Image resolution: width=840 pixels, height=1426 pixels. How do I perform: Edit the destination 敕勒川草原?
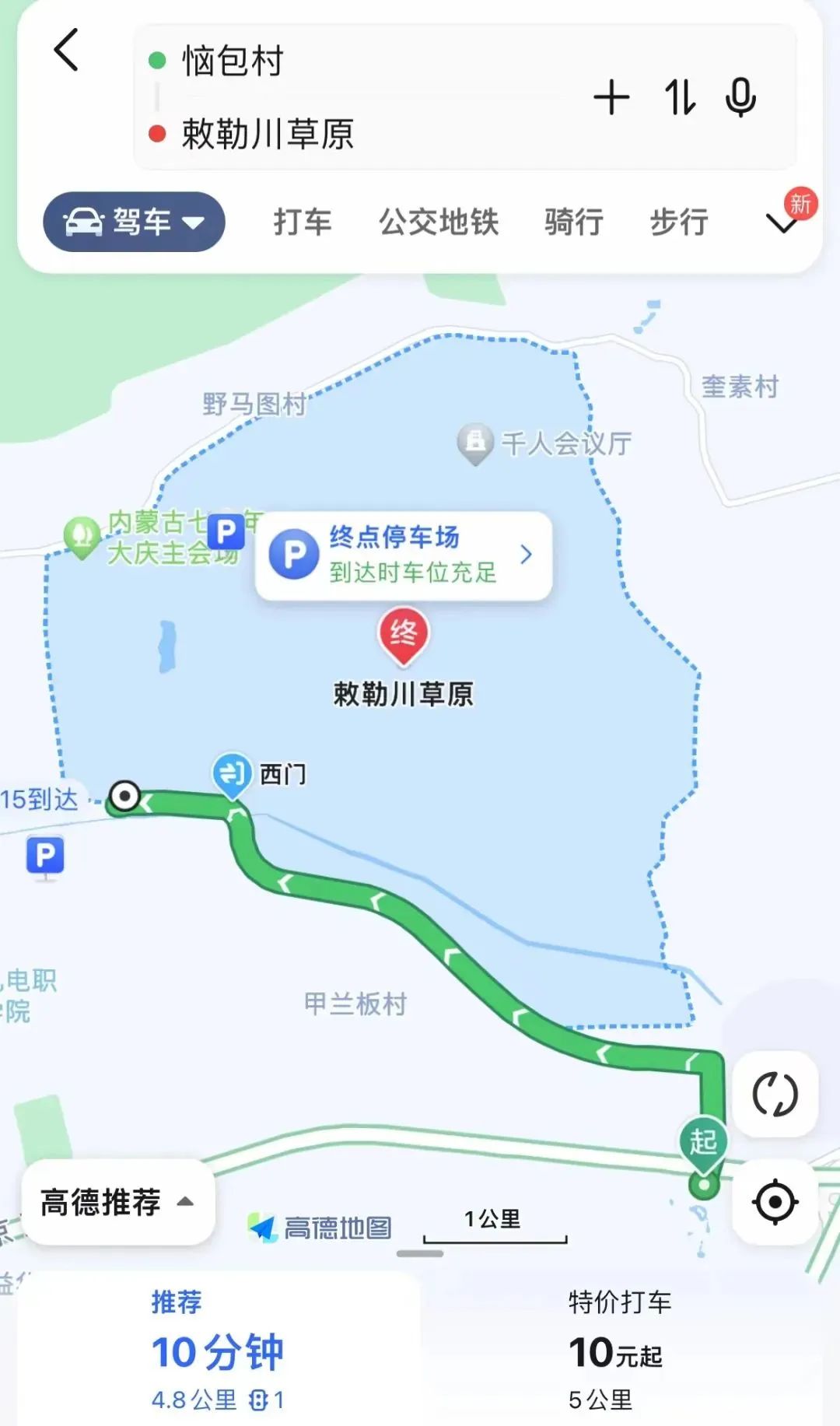click(x=268, y=134)
